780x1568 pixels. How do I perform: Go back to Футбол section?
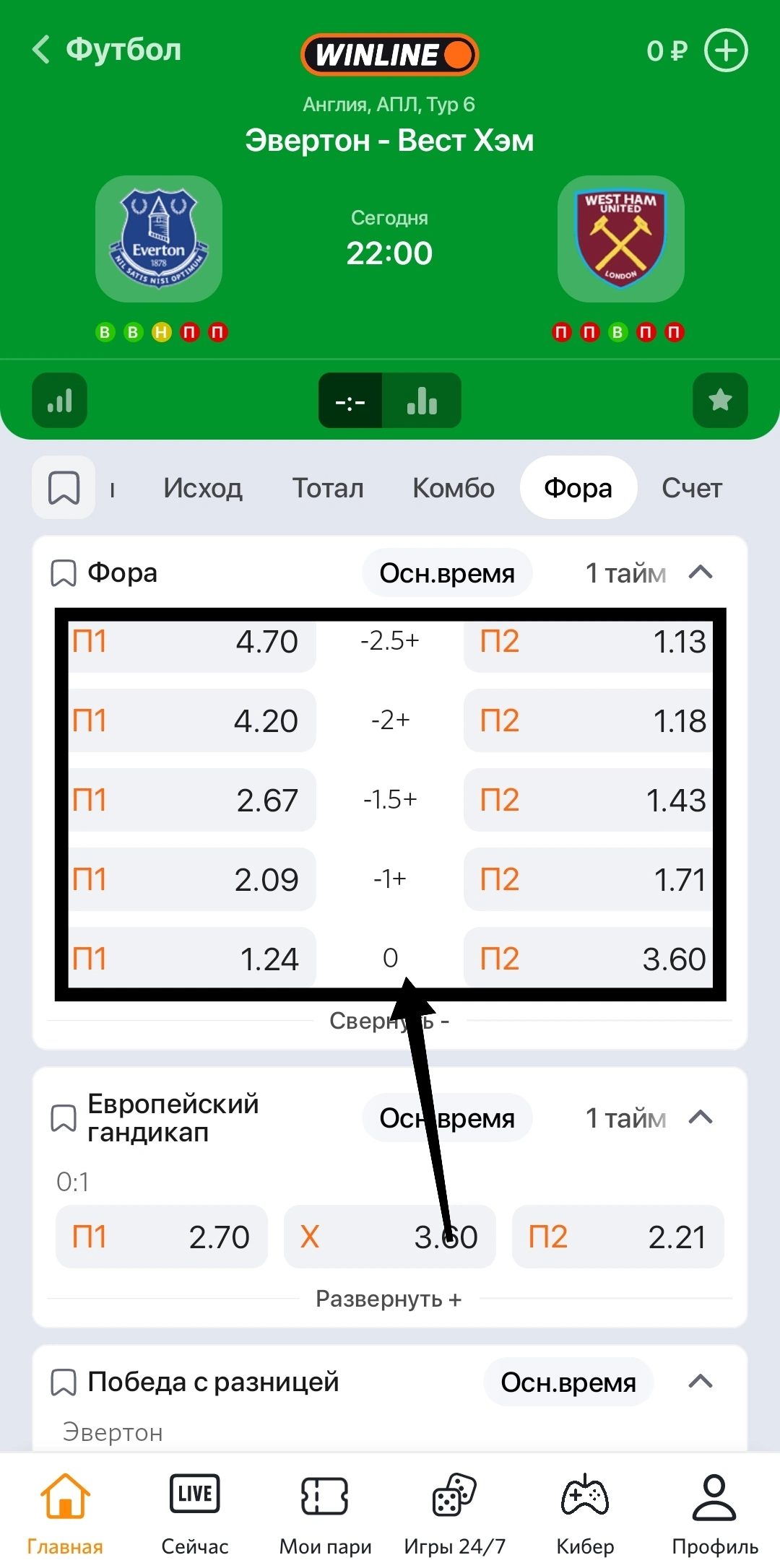tap(107, 50)
